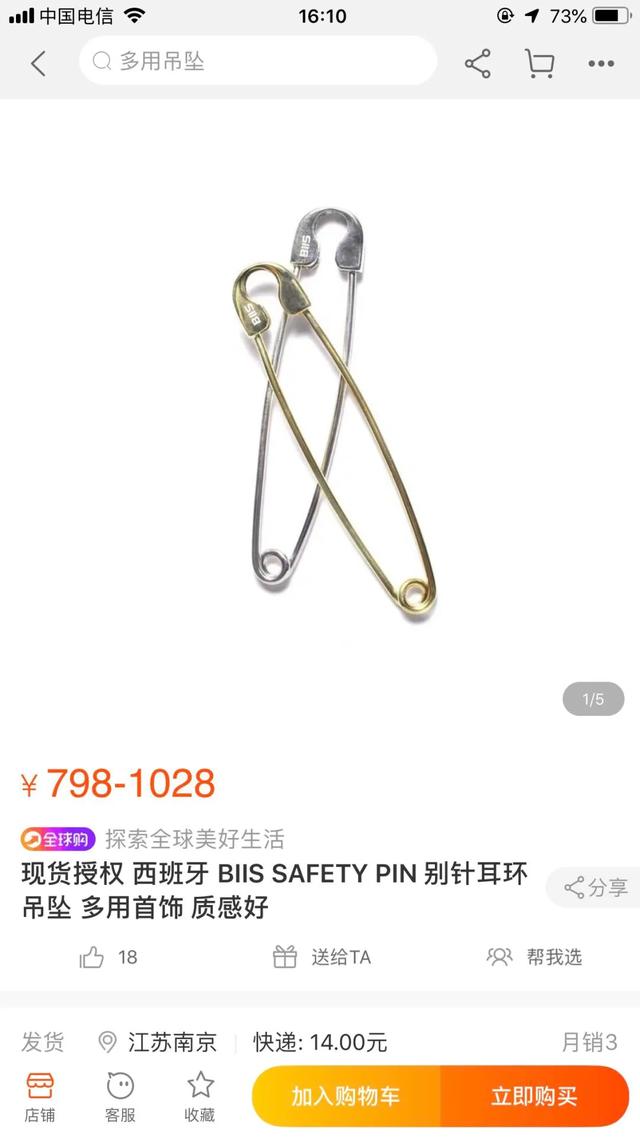Contact 客服 customer service
The image size is (640, 1138).
point(120,1097)
